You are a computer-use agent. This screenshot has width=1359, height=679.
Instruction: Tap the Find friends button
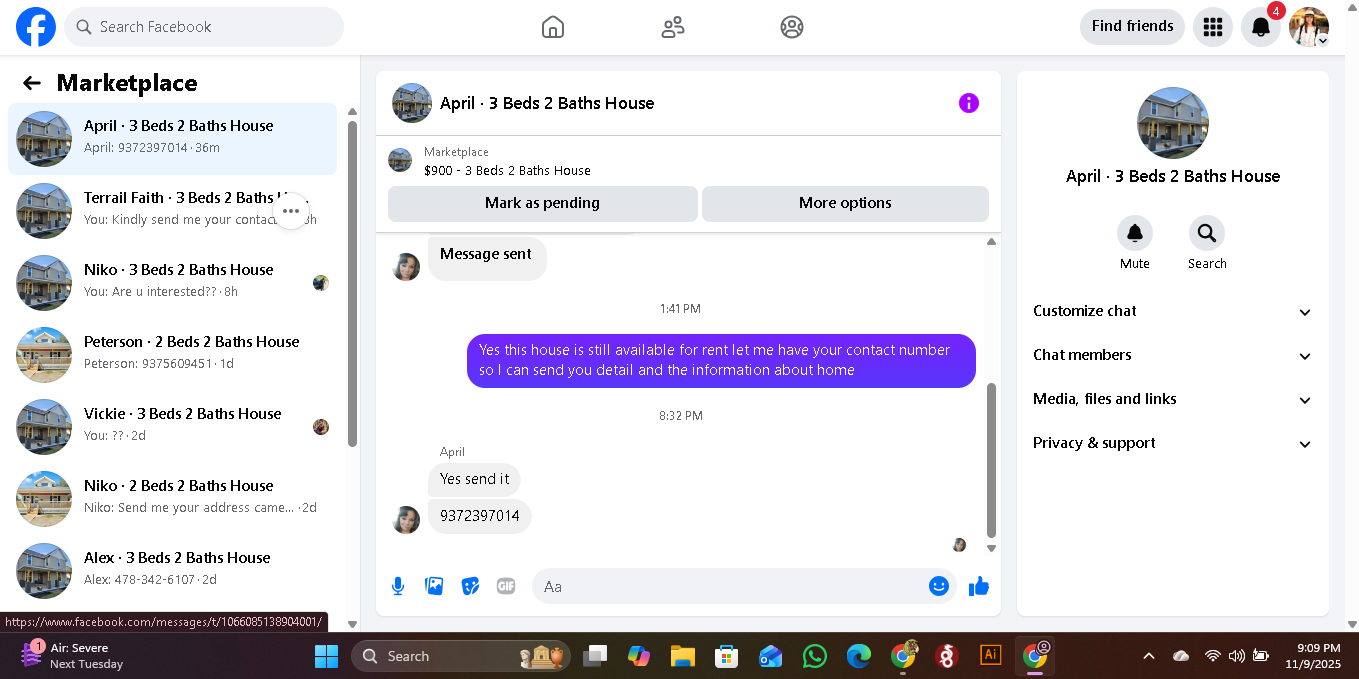(1132, 27)
